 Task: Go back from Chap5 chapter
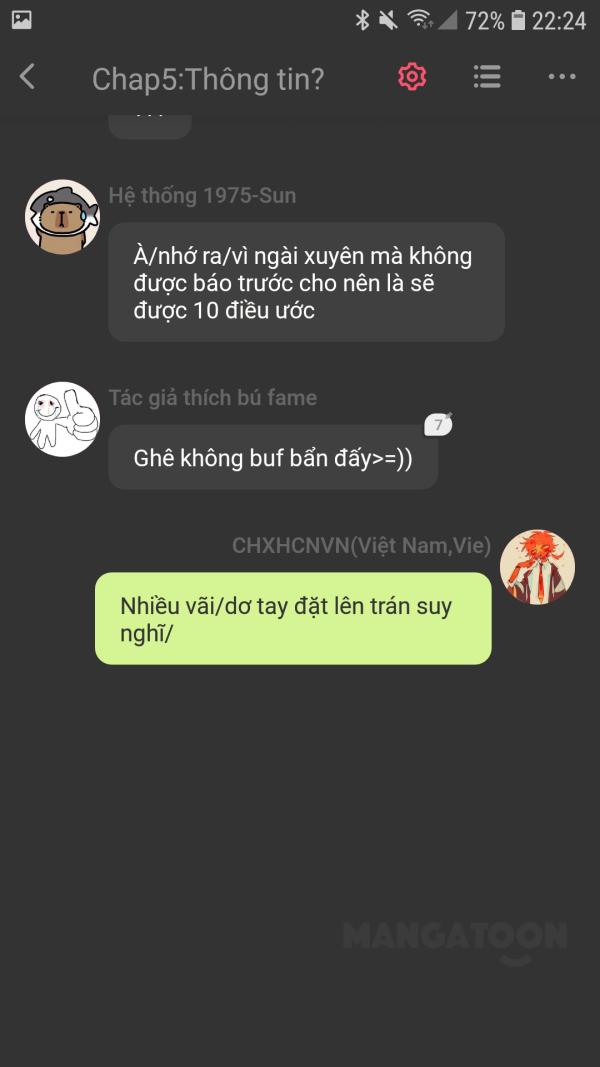[x=27, y=77]
